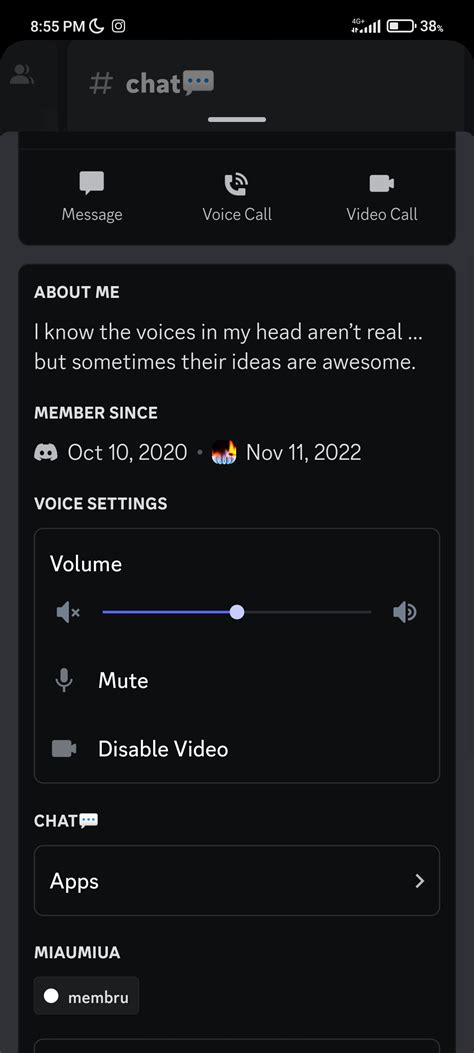Tap the Message button
The image size is (474, 1053).
(92, 197)
